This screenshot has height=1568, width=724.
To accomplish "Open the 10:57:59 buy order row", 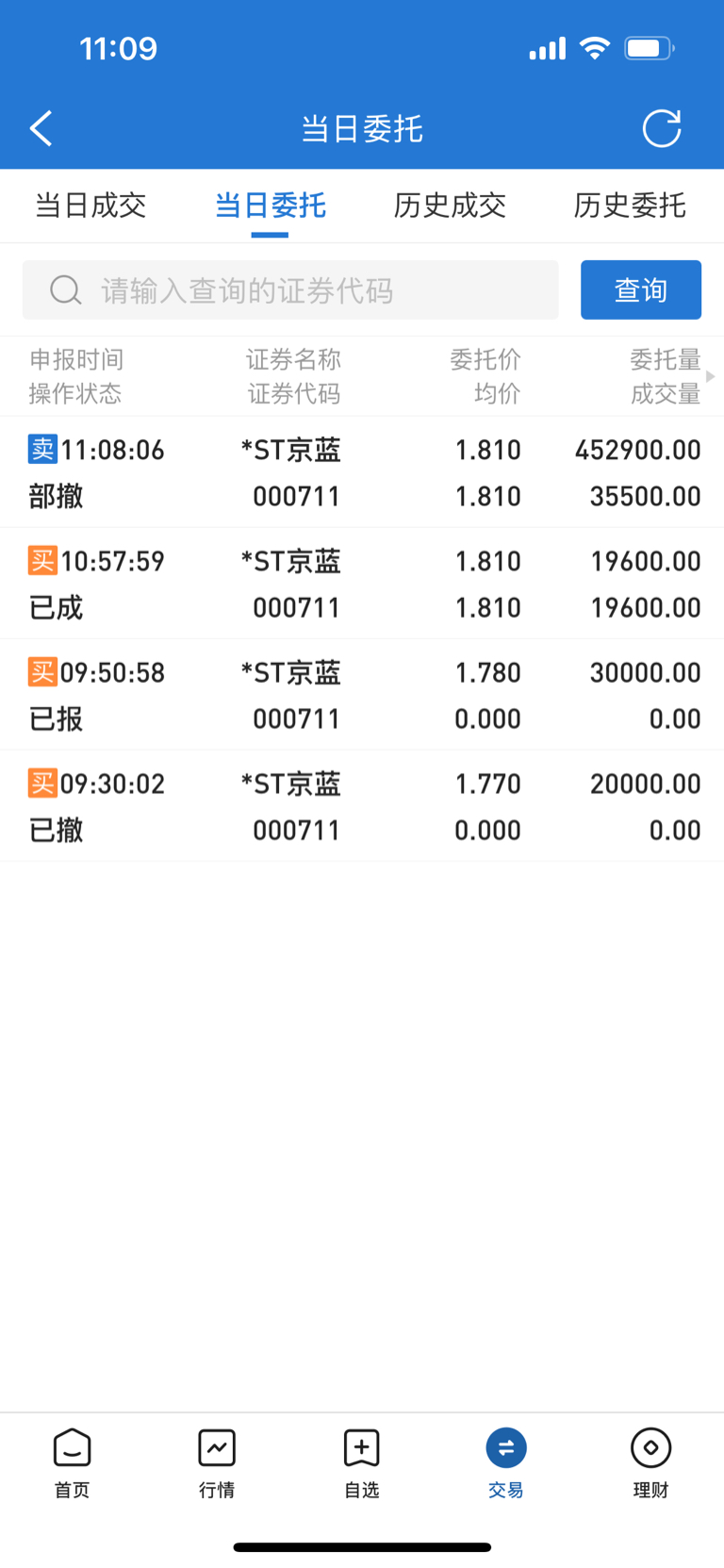I will [362, 584].
